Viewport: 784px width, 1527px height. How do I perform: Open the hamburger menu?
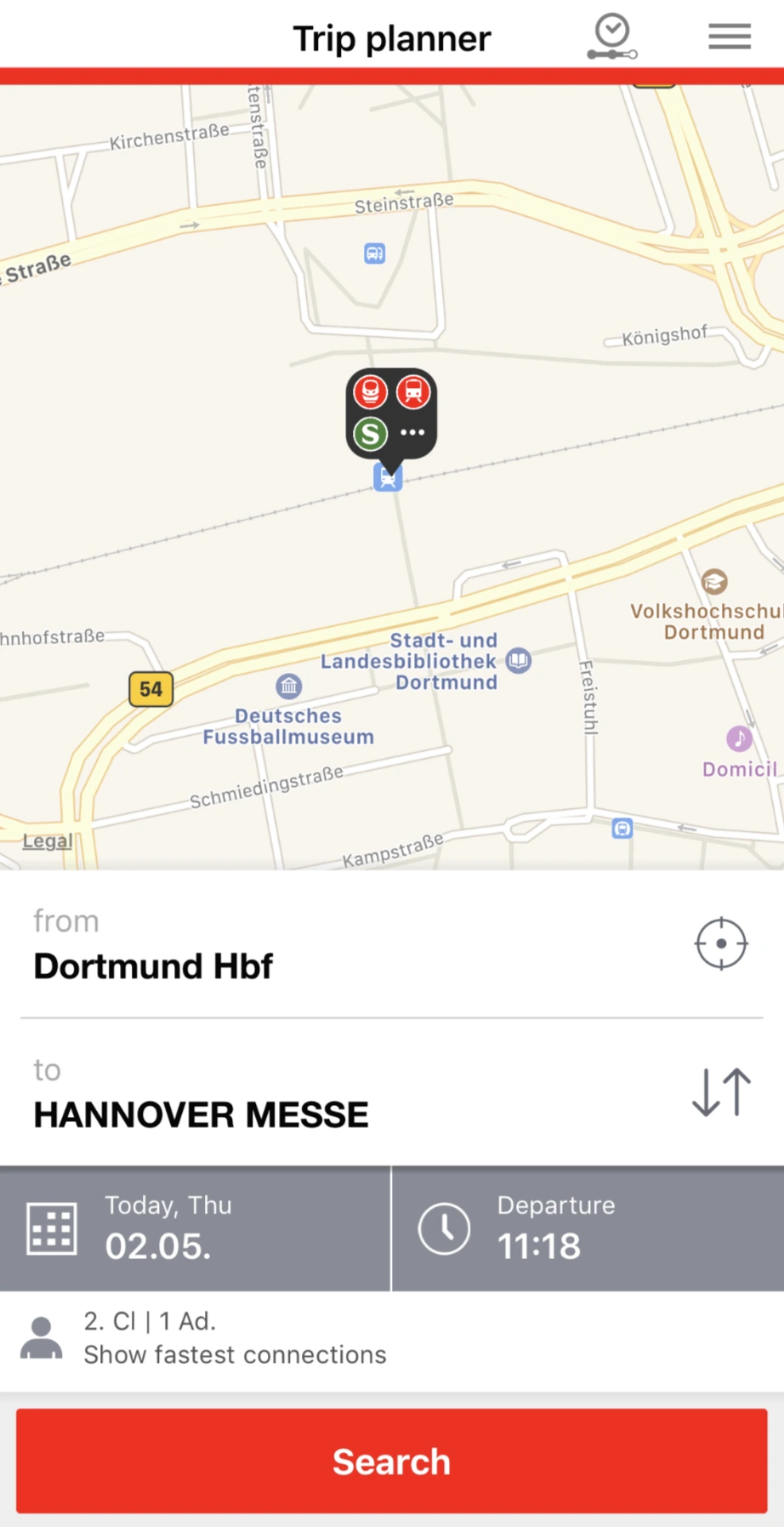(x=729, y=37)
